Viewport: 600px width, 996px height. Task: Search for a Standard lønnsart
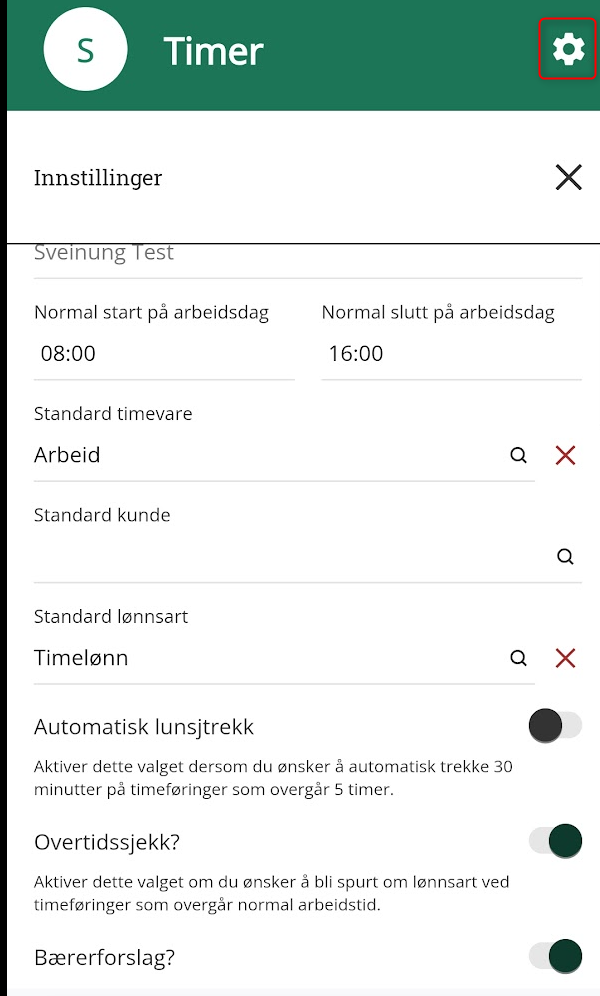518,658
